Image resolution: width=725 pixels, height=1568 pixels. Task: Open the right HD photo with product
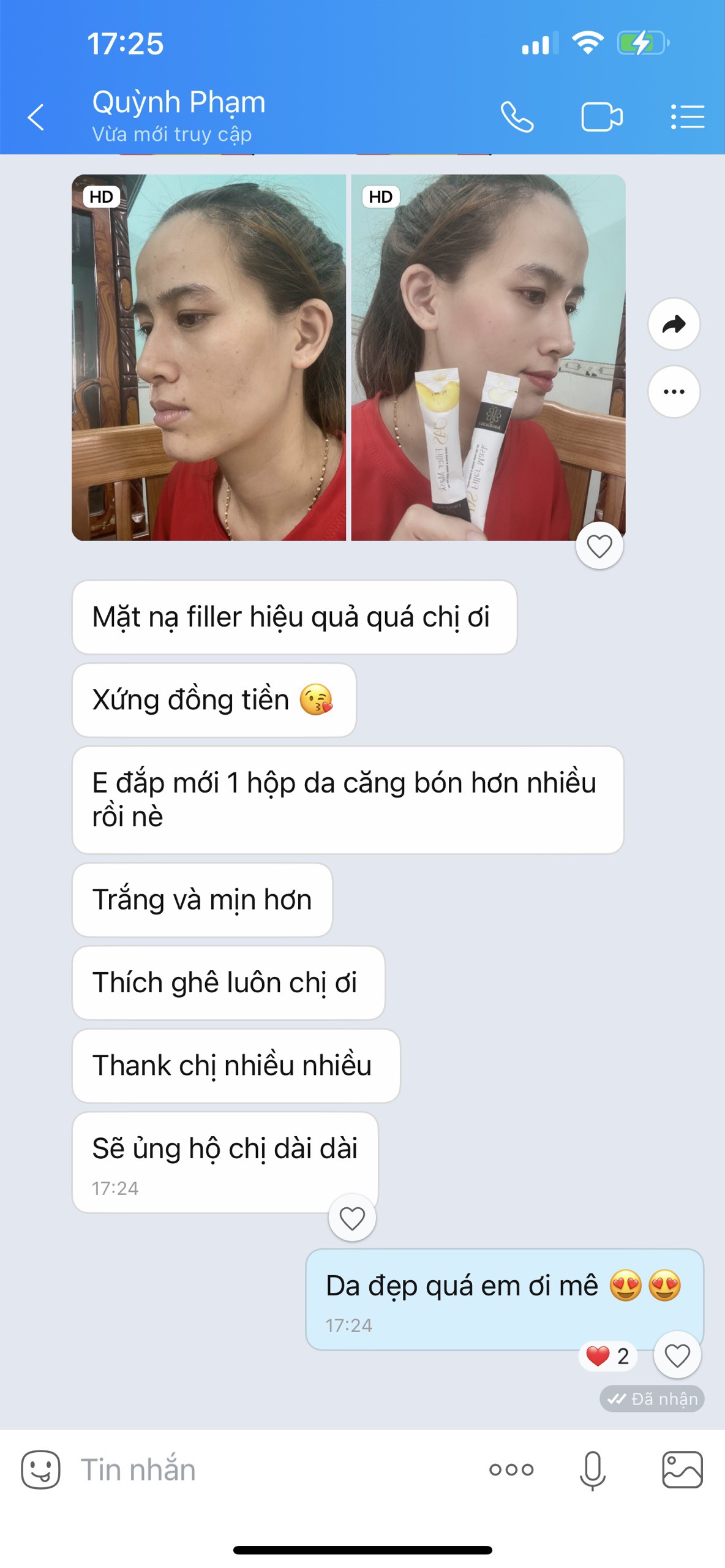pos(488,357)
